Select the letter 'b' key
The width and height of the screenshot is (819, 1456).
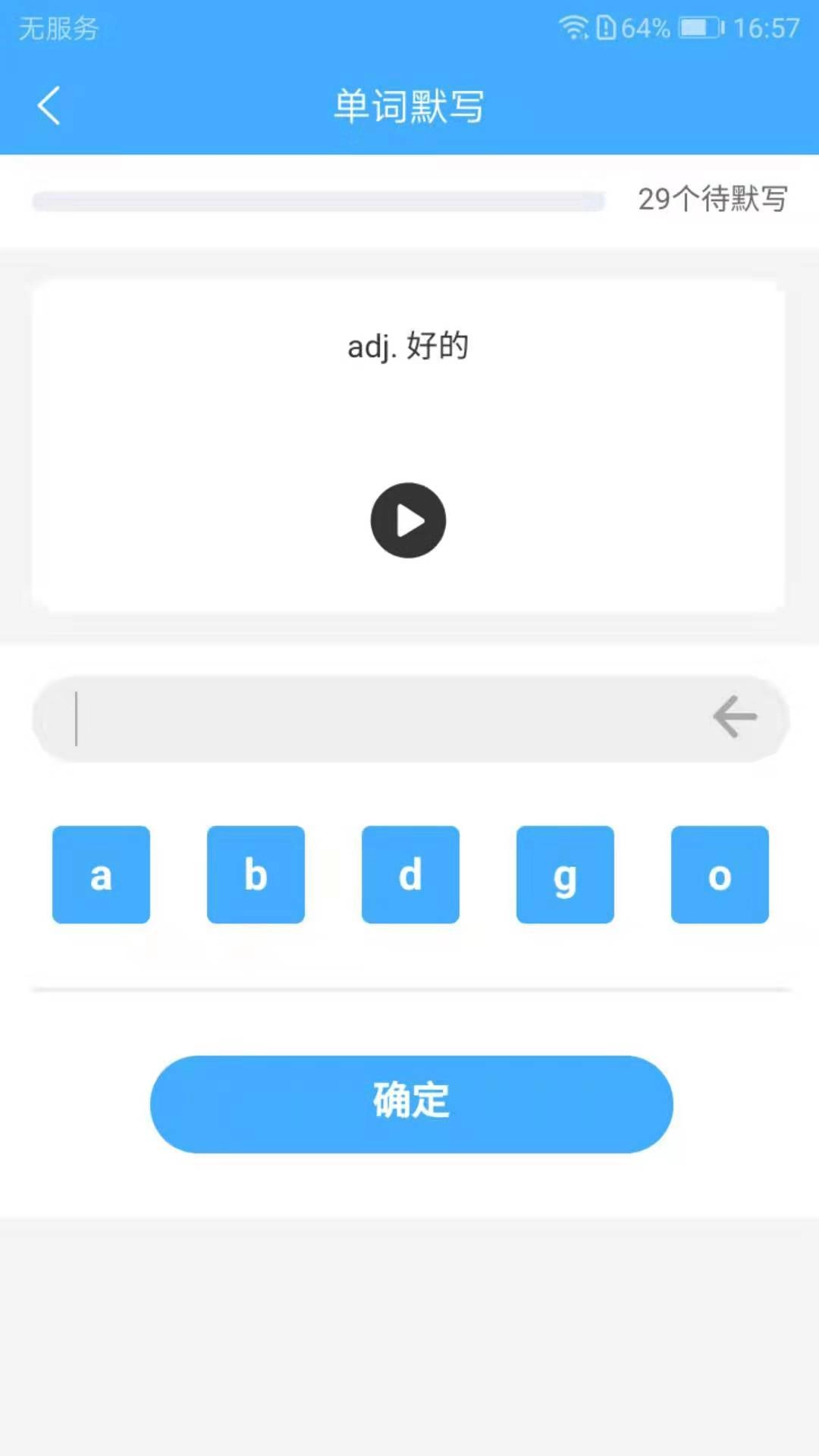[x=256, y=874]
